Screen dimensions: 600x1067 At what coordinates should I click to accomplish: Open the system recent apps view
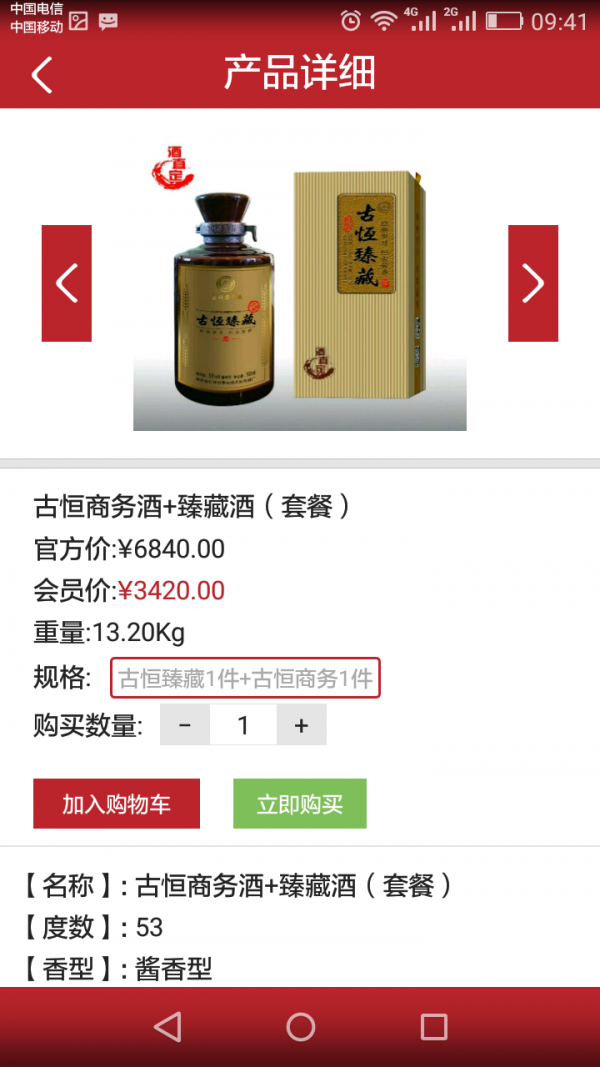(433, 1026)
